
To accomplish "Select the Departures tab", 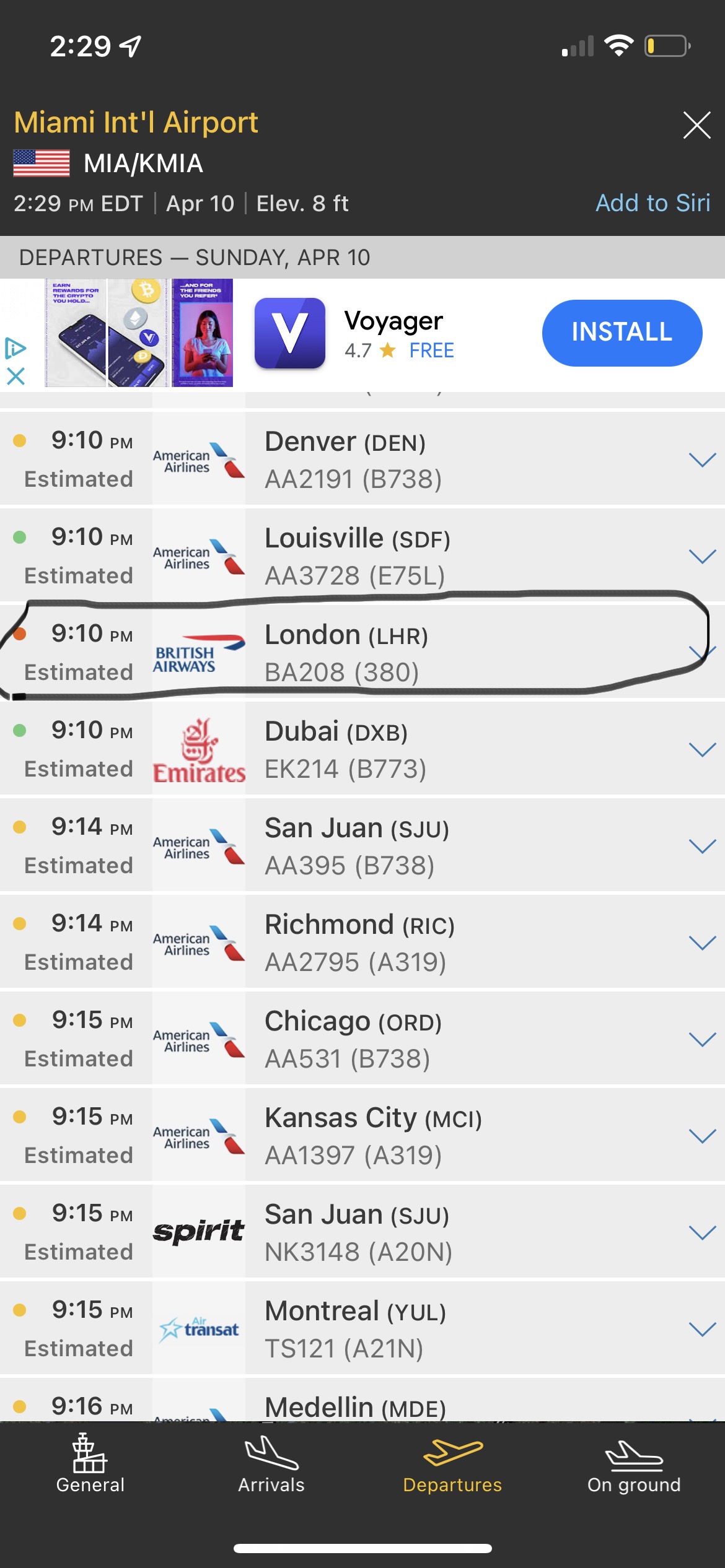I will pyautogui.click(x=452, y=1465).
